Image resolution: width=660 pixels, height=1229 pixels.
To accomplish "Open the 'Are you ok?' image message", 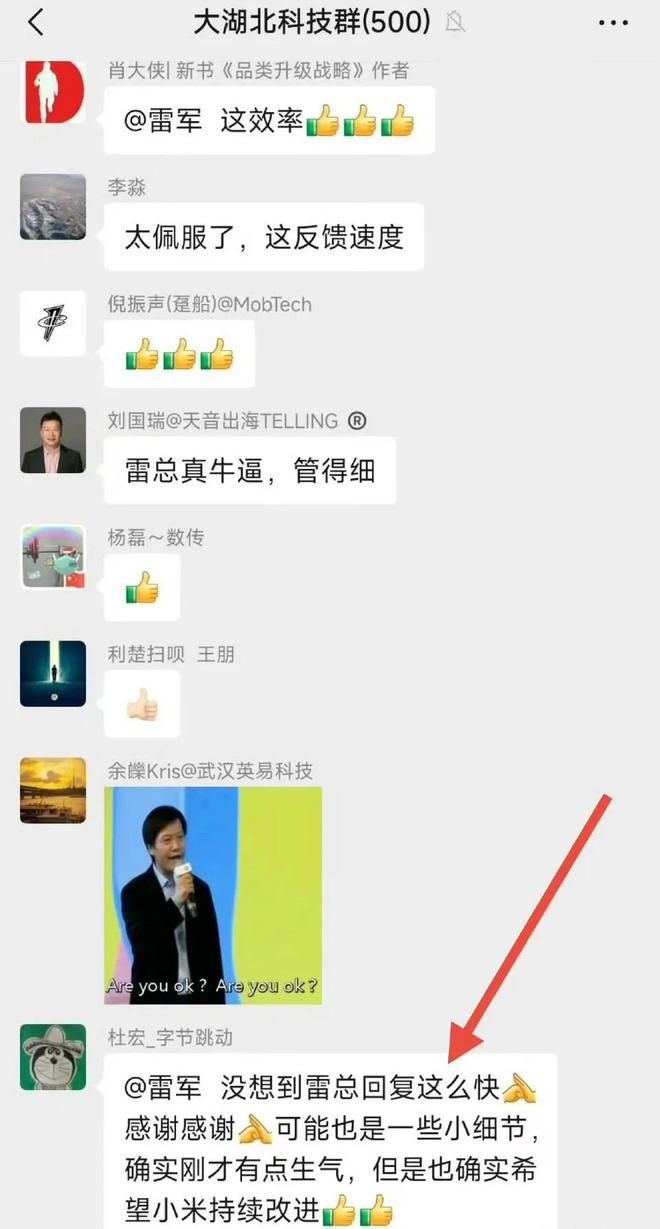I will coord(213,895).
